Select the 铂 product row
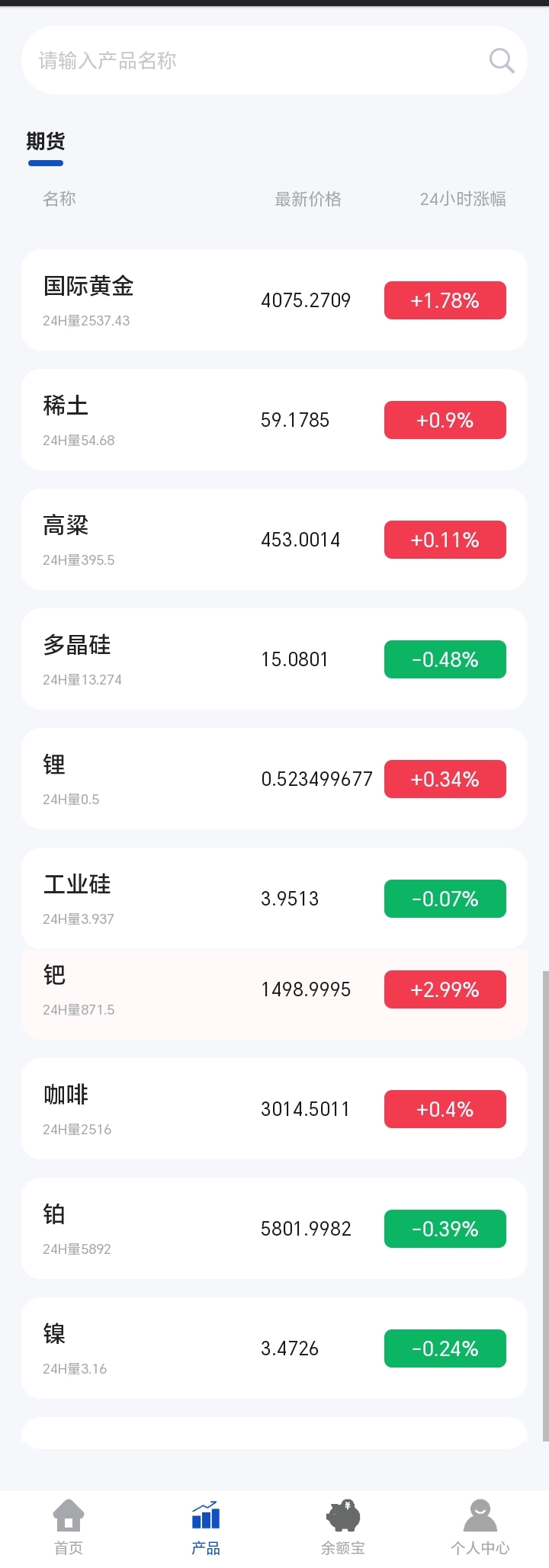549x1568 pixels. (274, 1228)
